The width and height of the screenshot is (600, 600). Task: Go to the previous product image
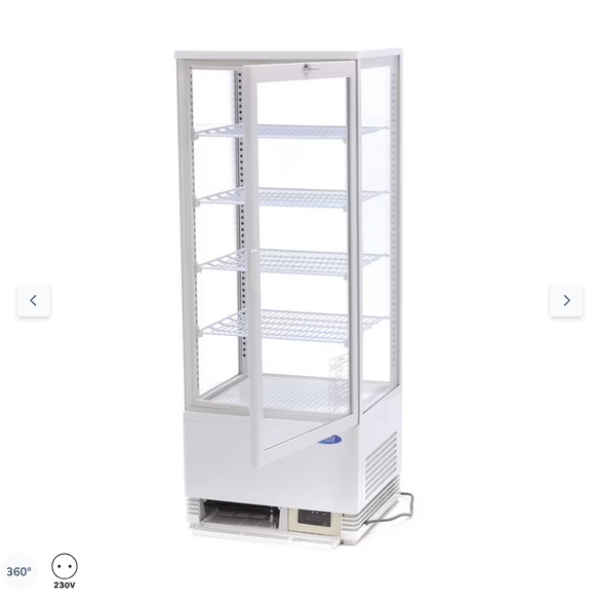pos(33,300)
